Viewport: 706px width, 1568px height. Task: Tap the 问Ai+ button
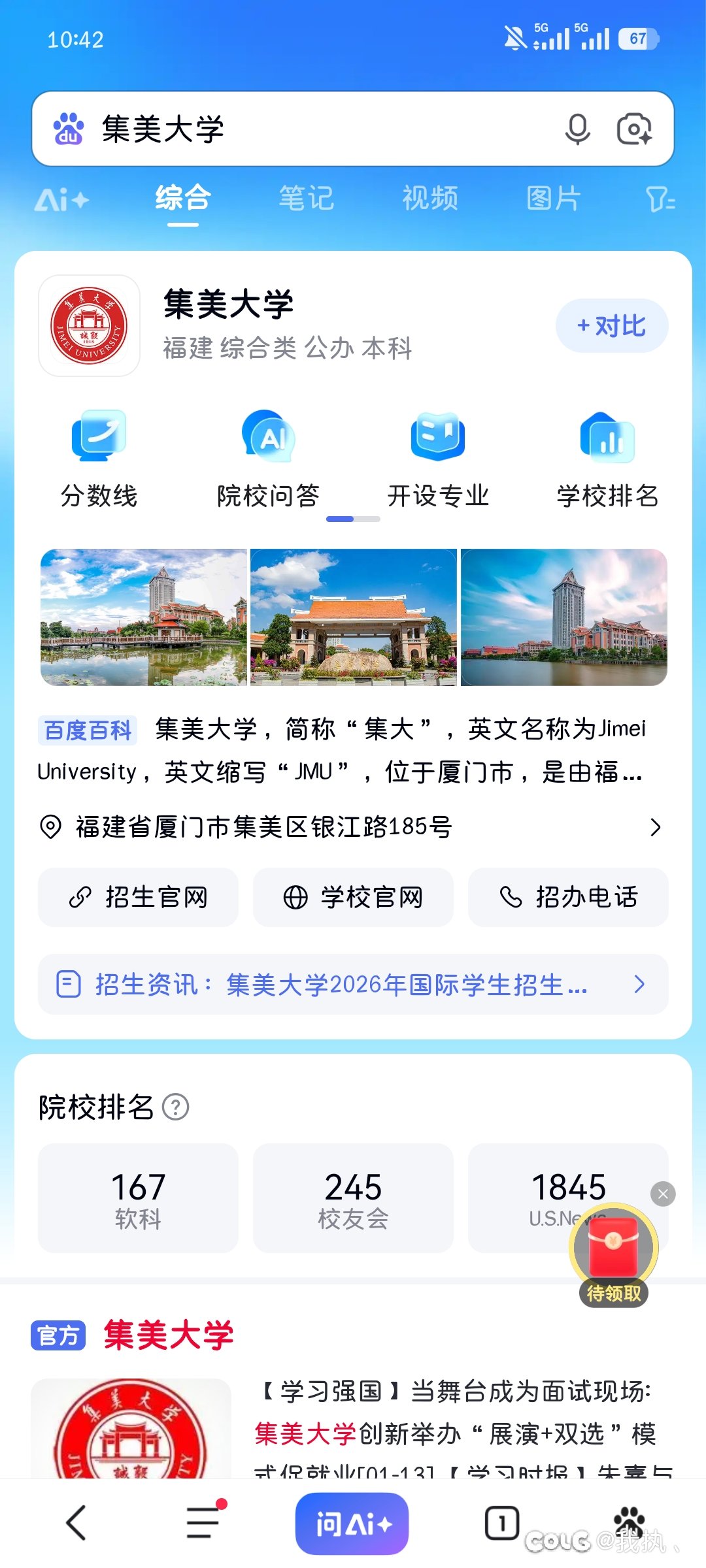352,1524
